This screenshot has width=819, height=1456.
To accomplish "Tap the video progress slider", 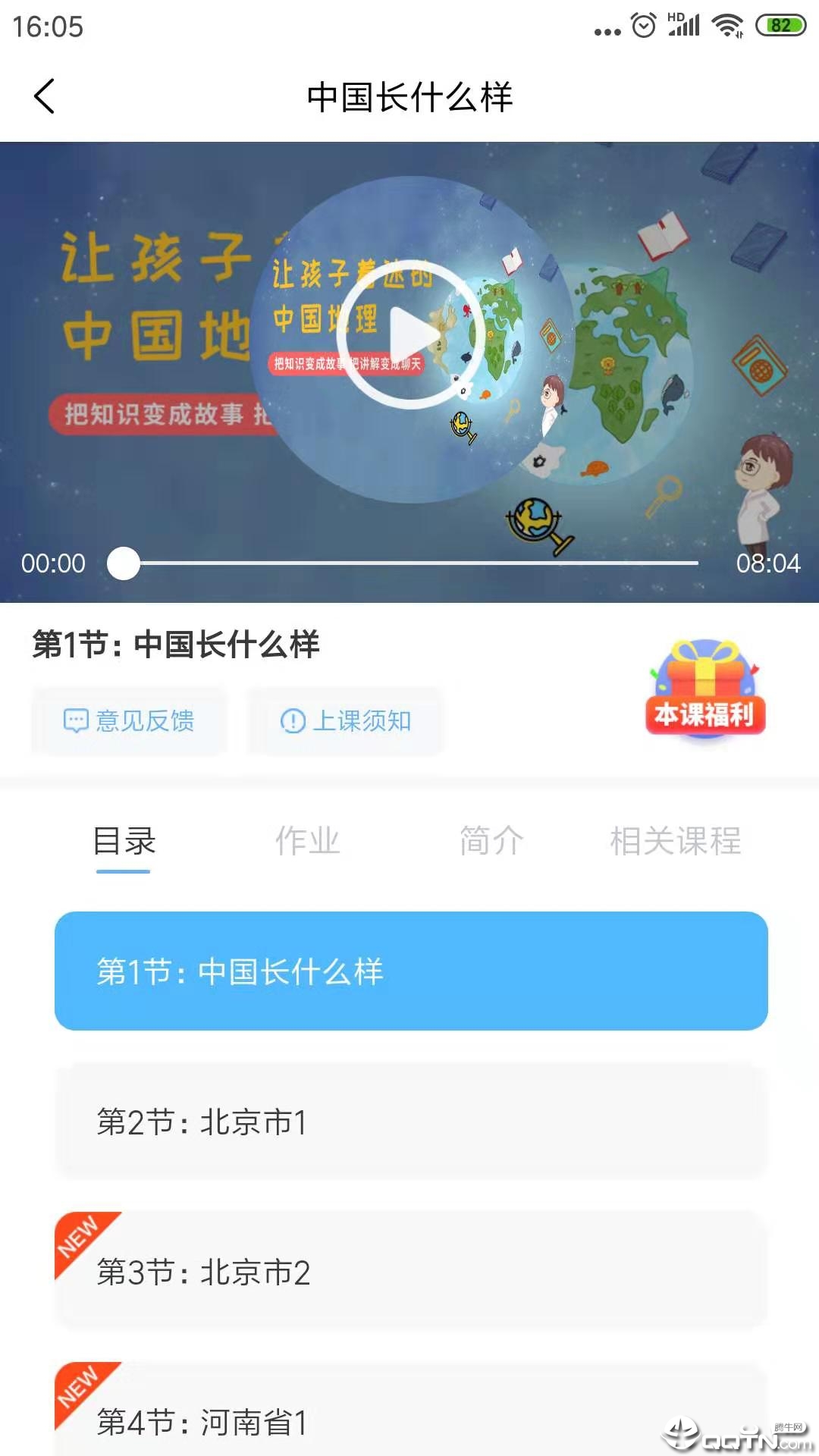I will click(409, 563).
